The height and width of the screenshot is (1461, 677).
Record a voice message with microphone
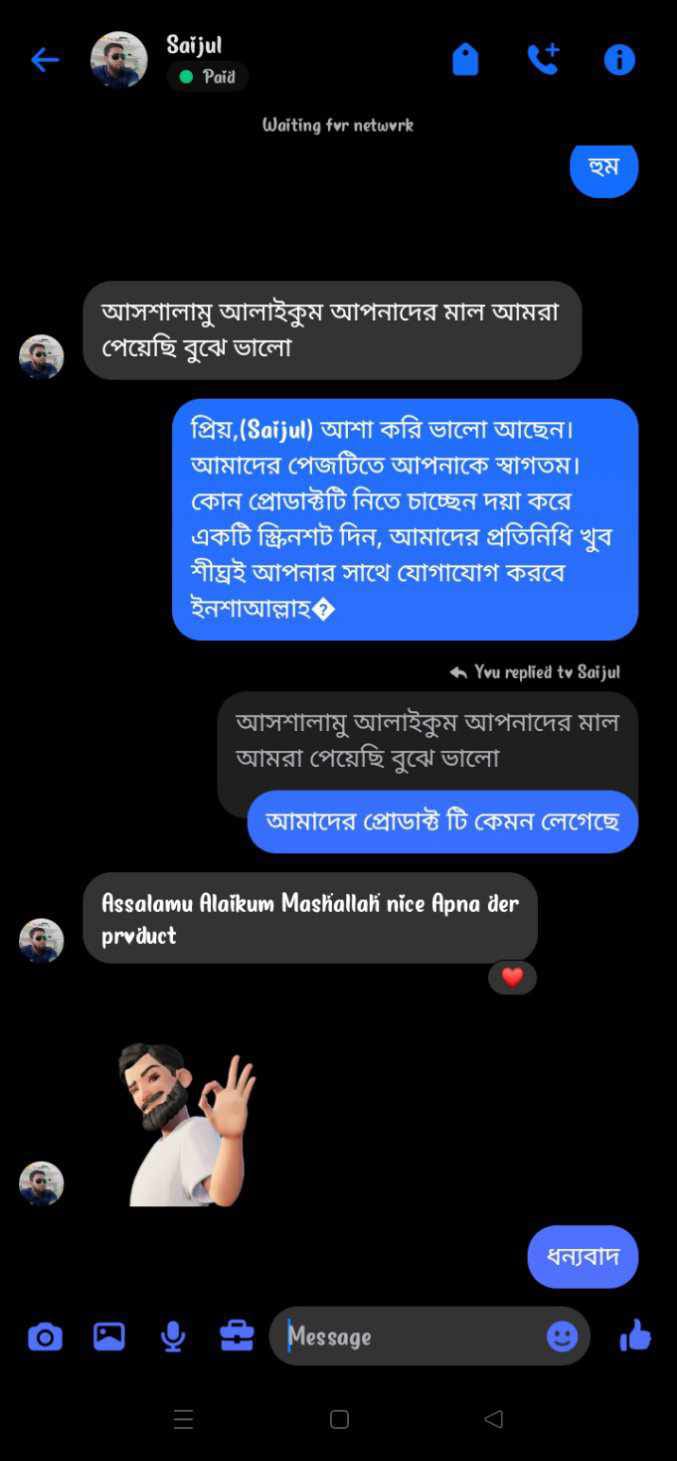[173, 1337]
